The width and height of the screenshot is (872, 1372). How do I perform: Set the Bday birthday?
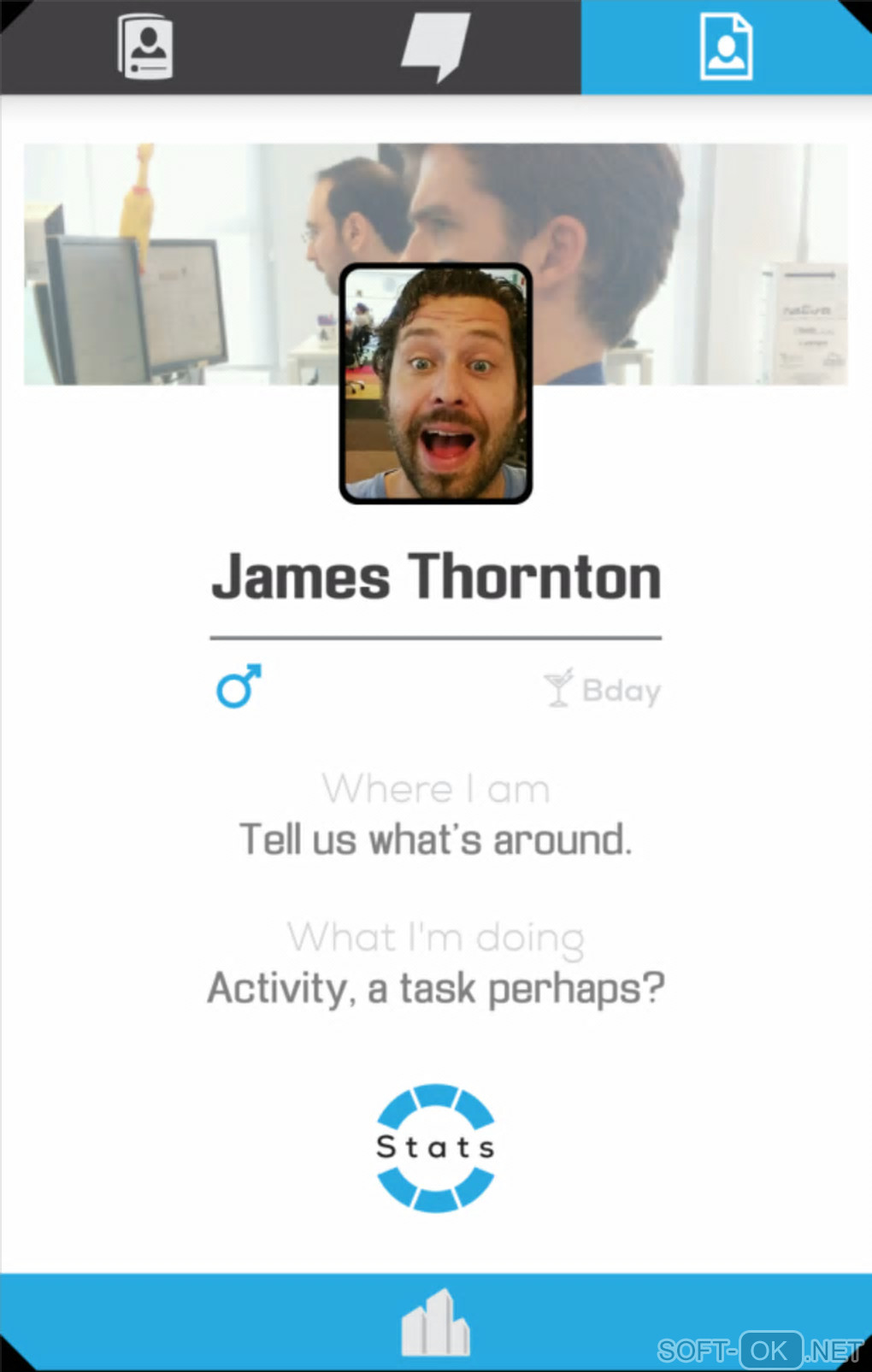[x=604, y=690]
